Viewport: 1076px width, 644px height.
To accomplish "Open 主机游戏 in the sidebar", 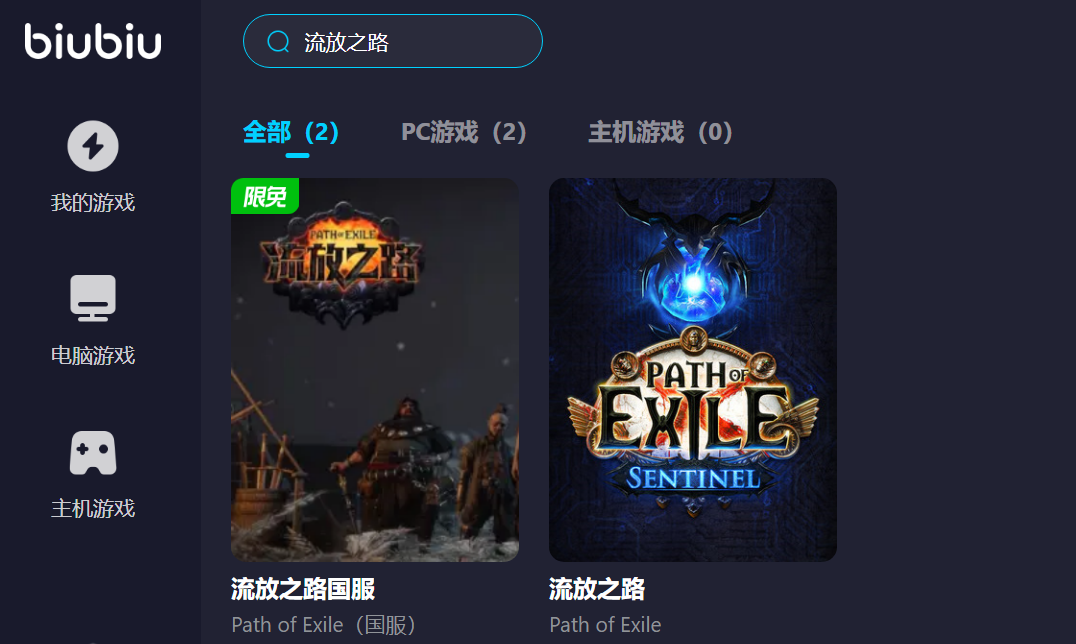I will point(93,472).
